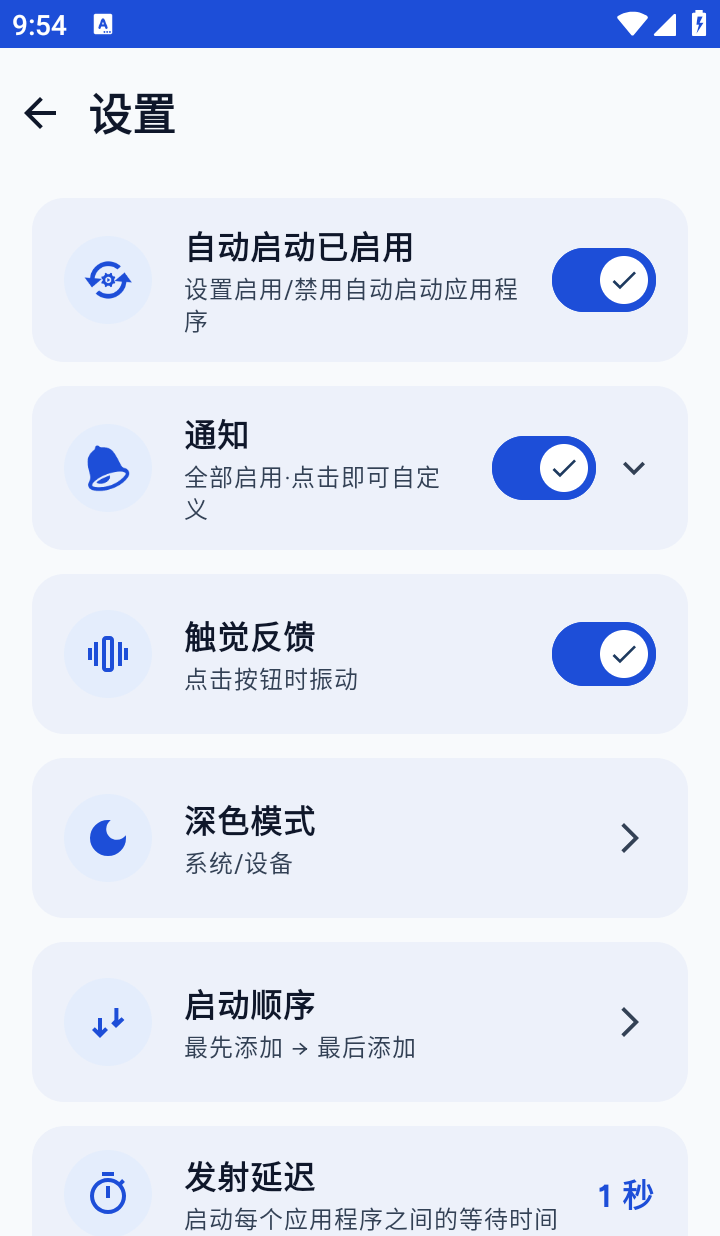Disable the 自动启动已启用 switch
Viewport: 720px width, 1236px height.
pyautogui.click(x=604, y=280)
